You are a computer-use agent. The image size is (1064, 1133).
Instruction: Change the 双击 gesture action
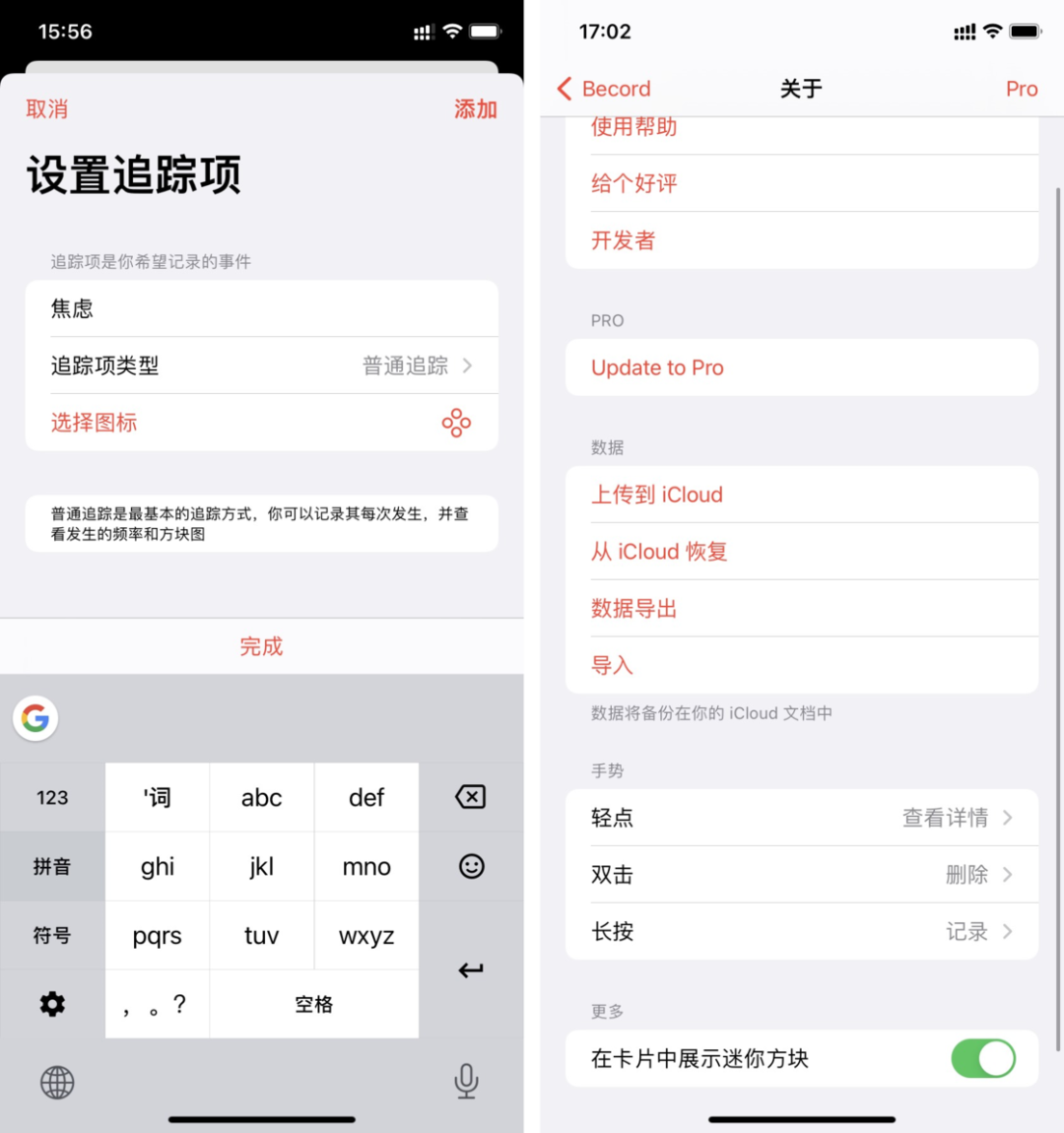(801, 875)
